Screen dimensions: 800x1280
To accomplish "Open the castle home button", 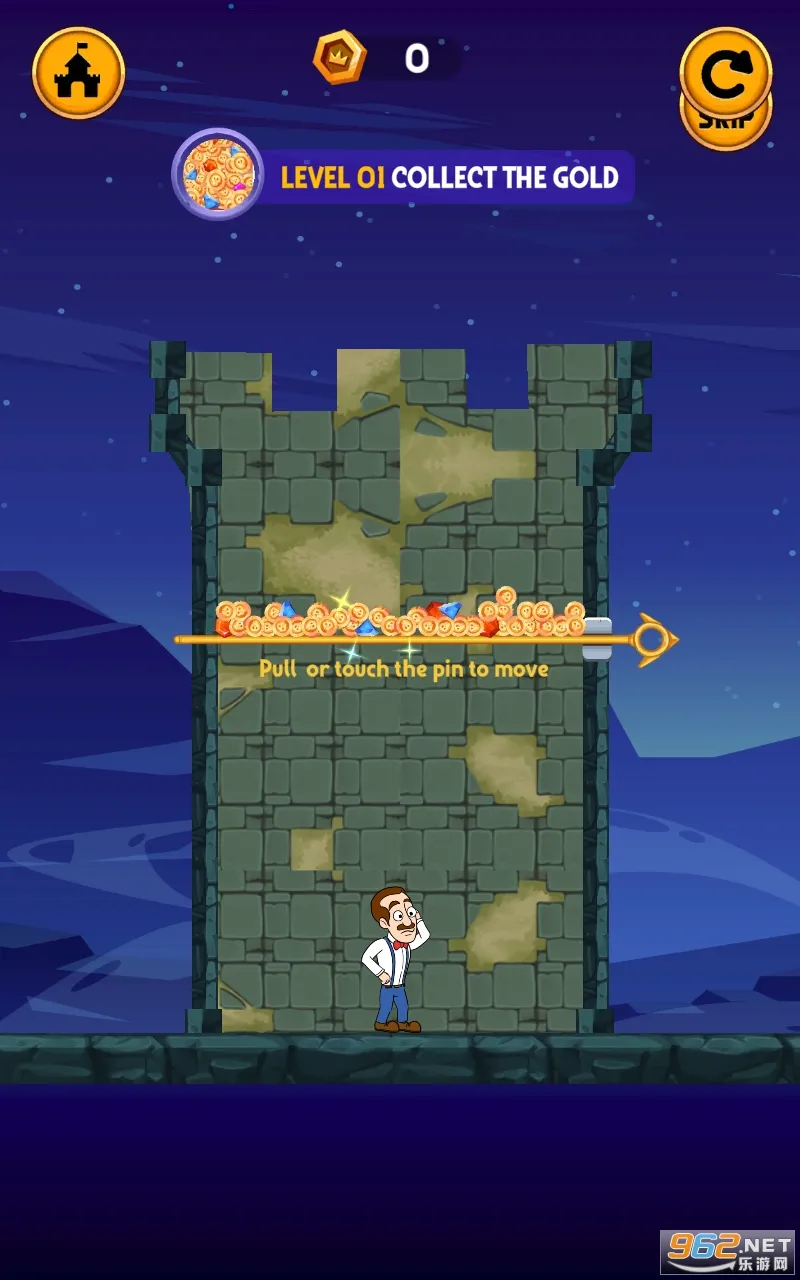I will coord(78,73).
